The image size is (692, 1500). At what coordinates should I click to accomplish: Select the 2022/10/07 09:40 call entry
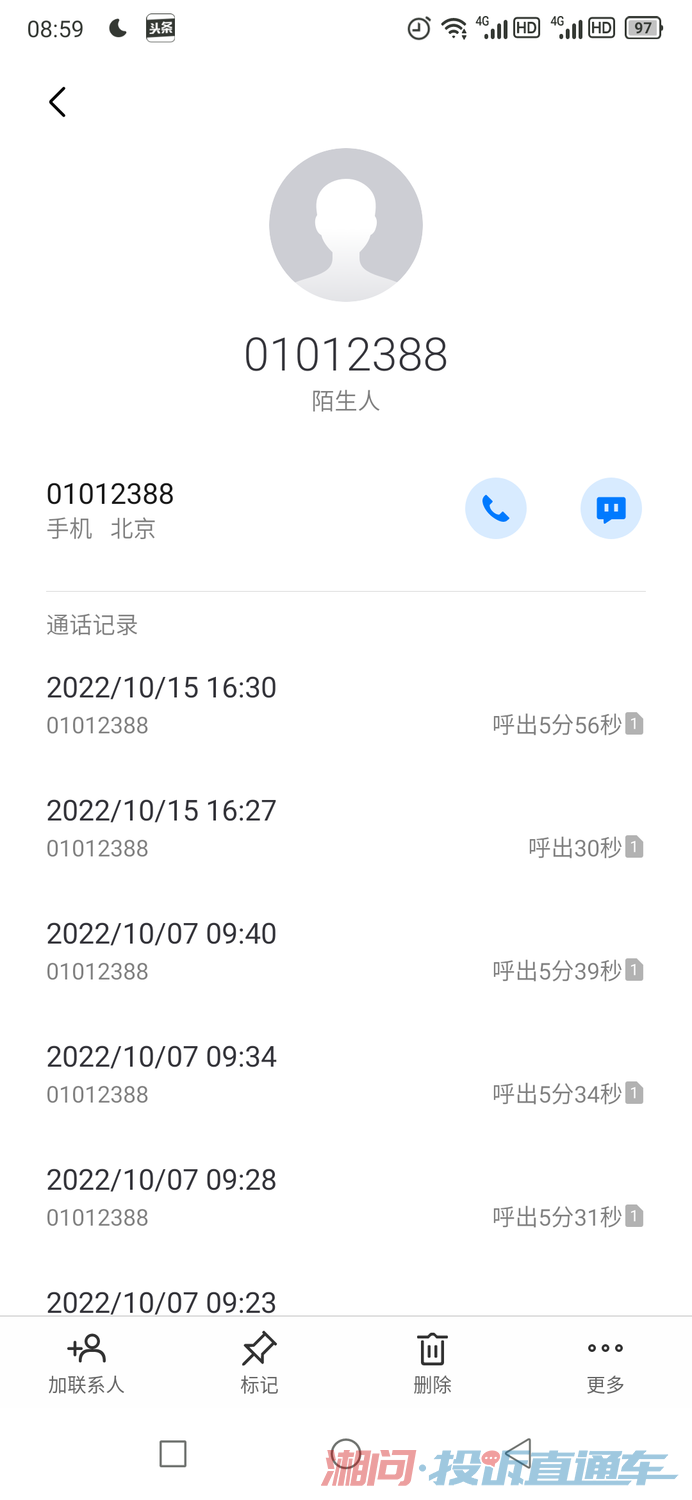(x=345, y=951)
